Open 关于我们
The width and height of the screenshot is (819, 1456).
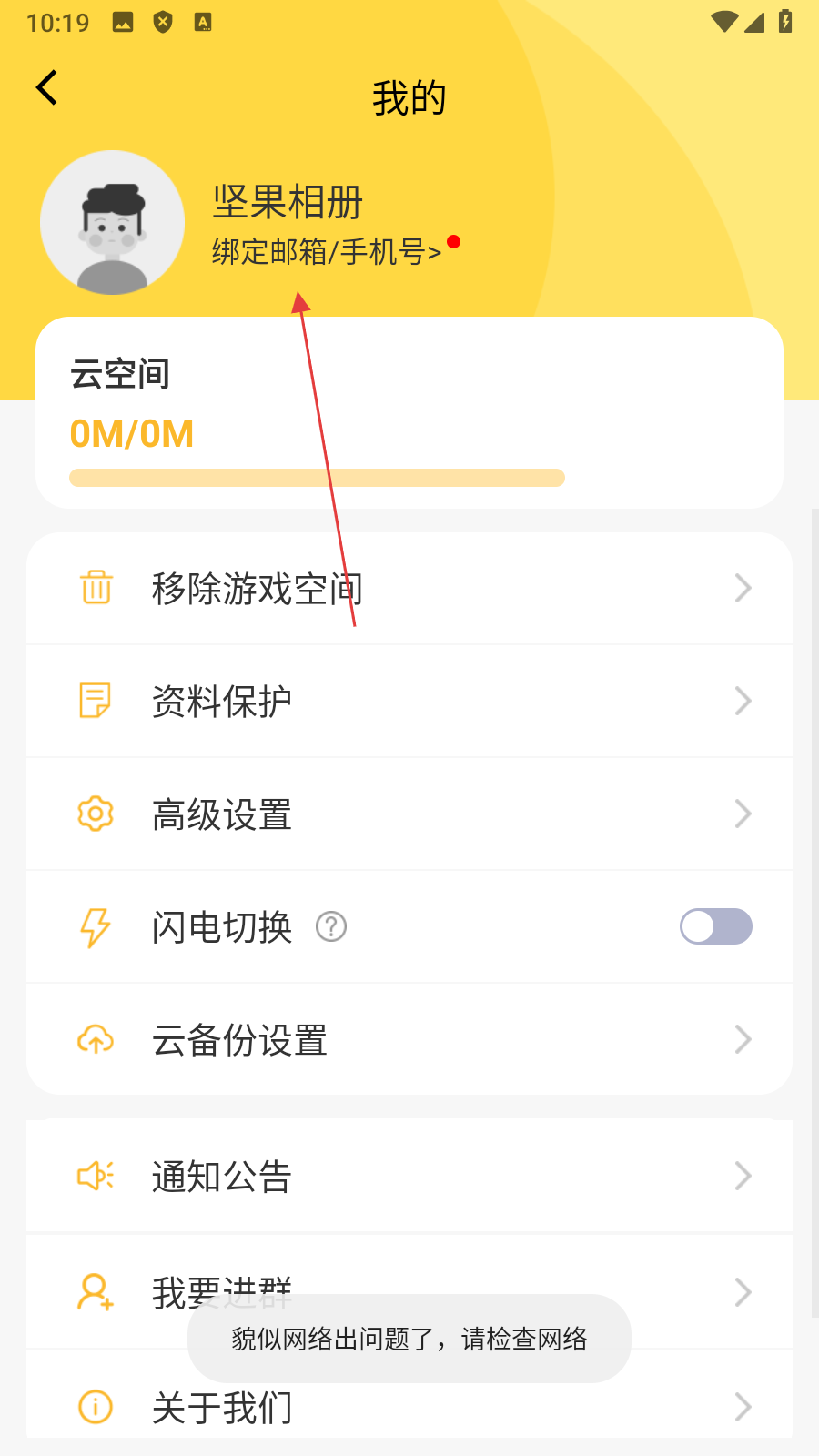409,1408
